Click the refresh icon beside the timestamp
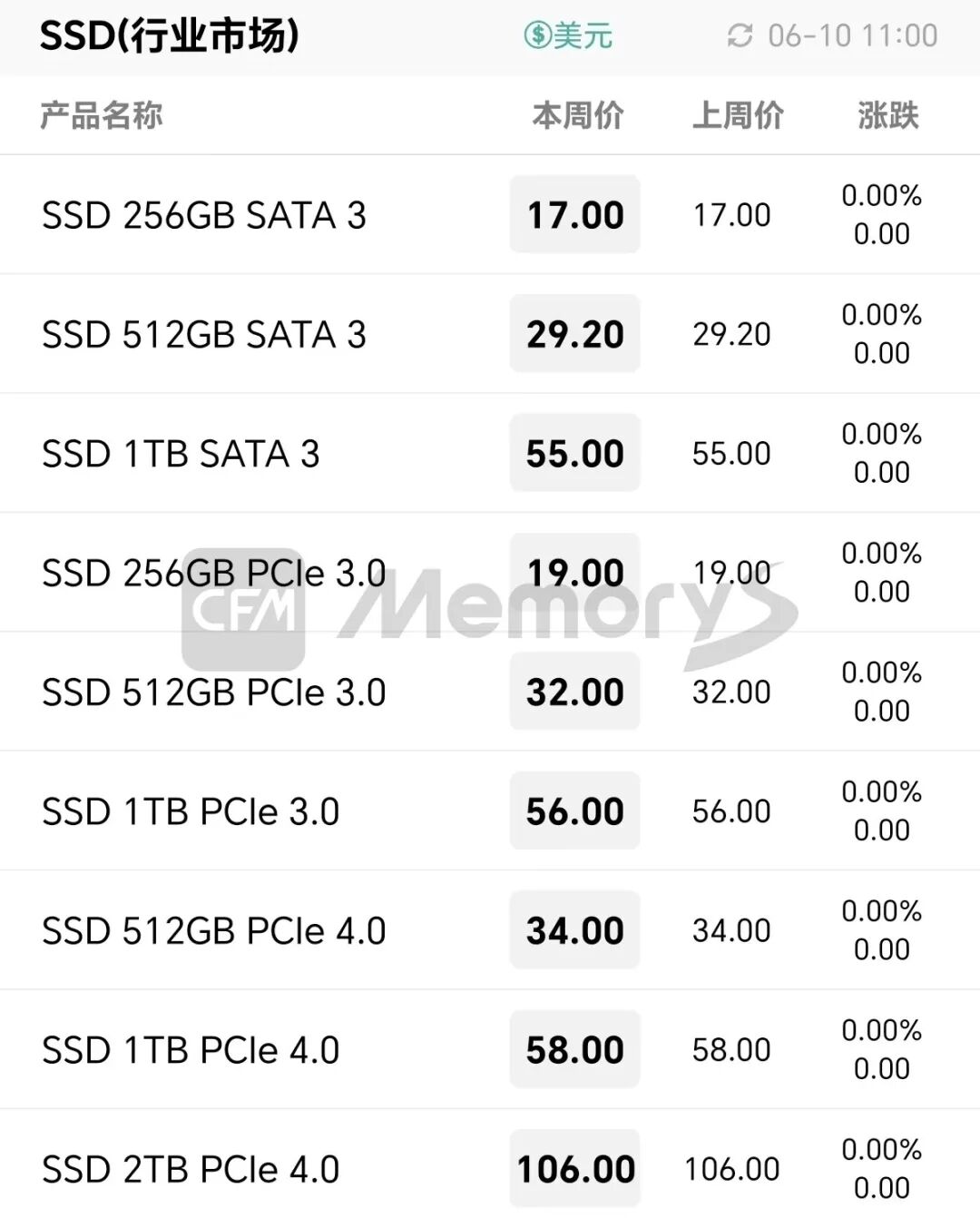This screenshot has height=1218, width=980. tap(740, 34)
